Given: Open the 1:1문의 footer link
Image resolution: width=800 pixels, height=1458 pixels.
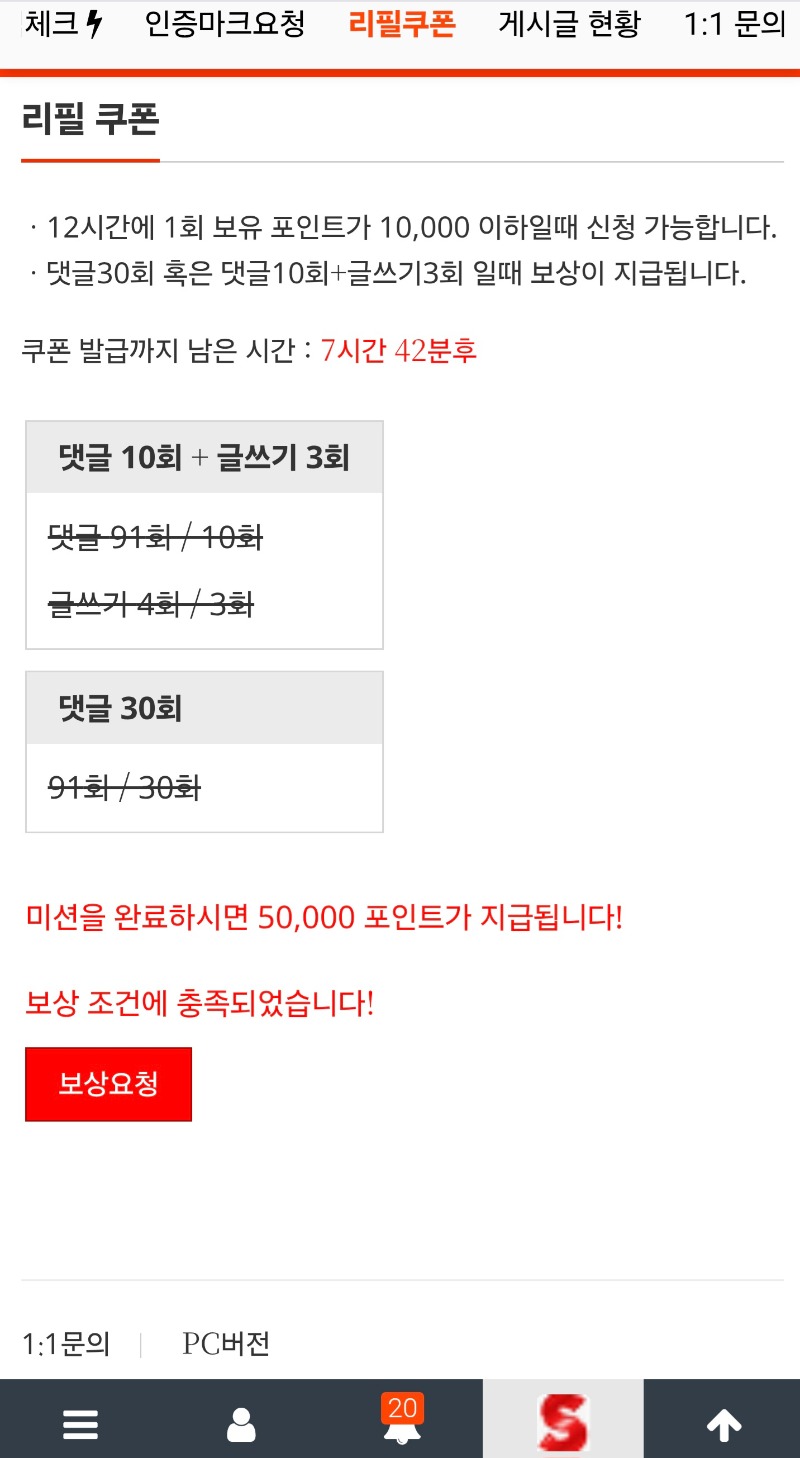Looking at the screenshot, I should [x=66, y=1344].
